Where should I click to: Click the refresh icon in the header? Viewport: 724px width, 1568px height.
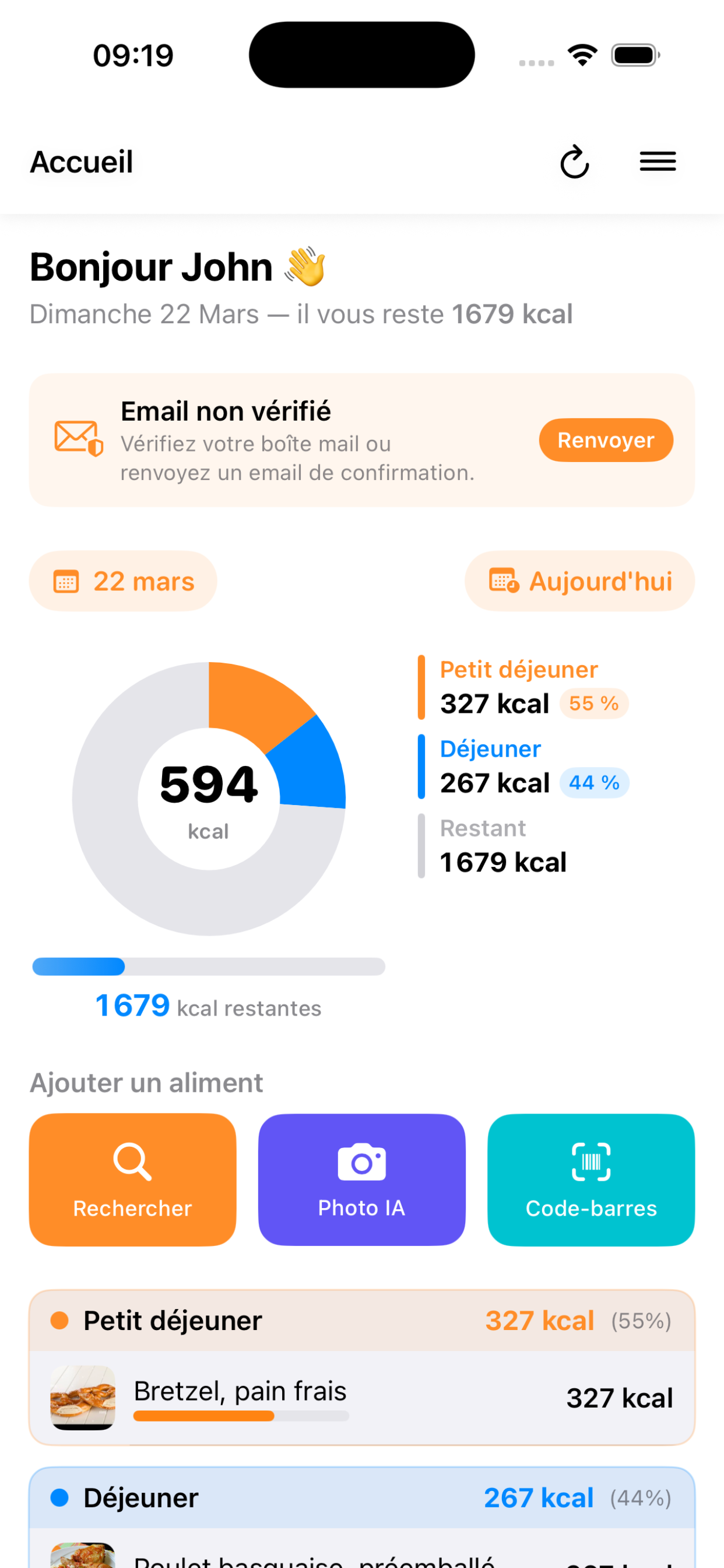(x=574, y=162)
